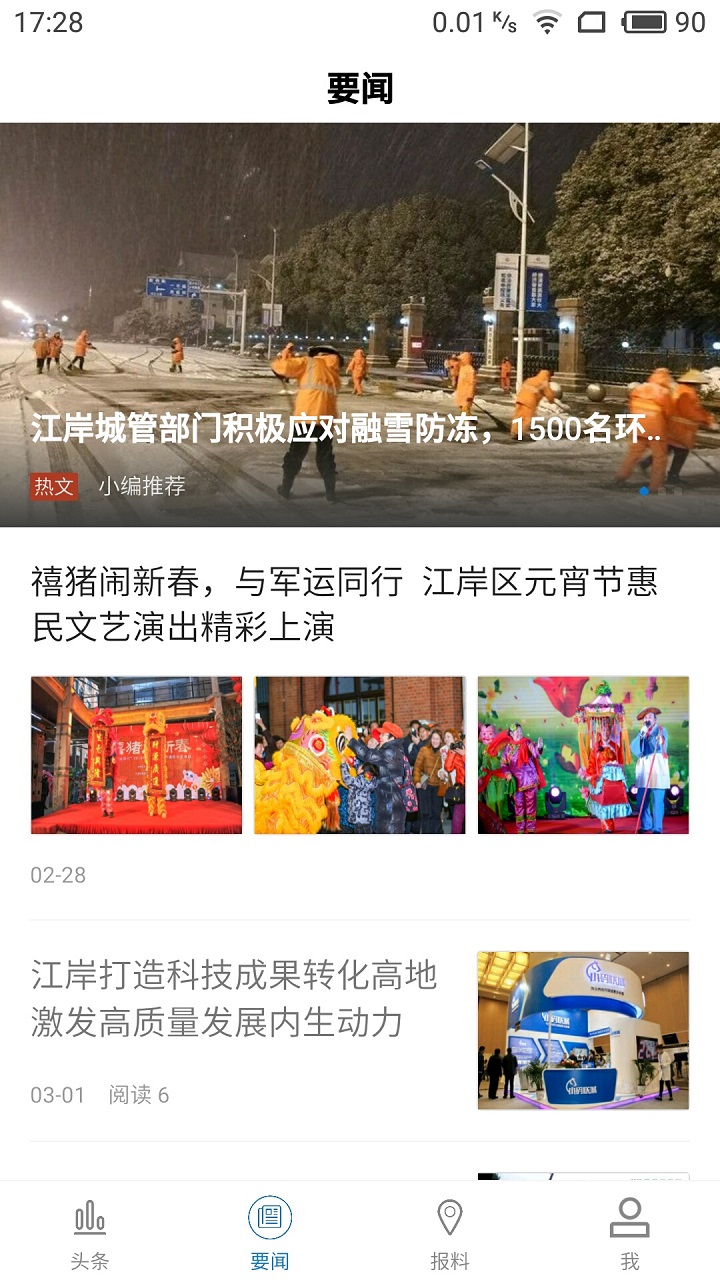This screenshot has width=720, height=1280.
Task: Tap the lion dance photo thumbnail
Action: click(358, 755)
